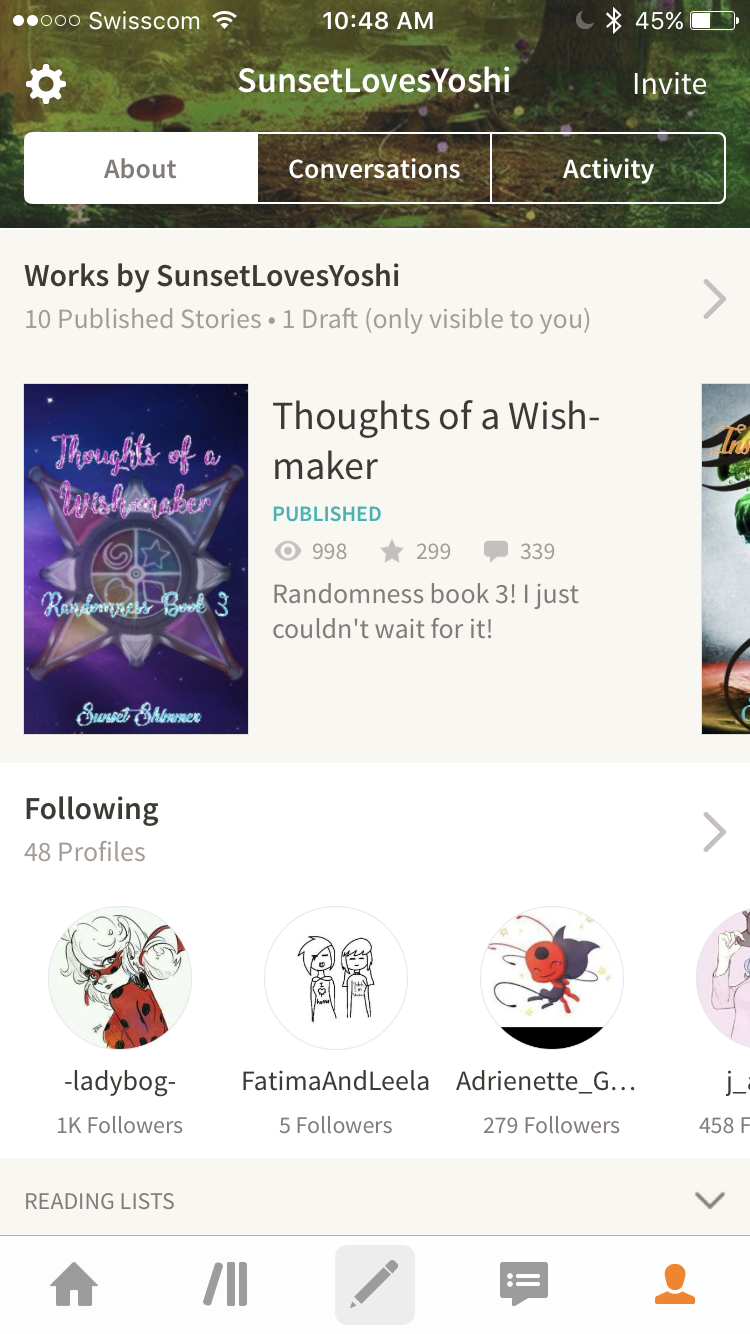Select the About tab
This screenshot has height=1334, width=750.
point(140,169)
